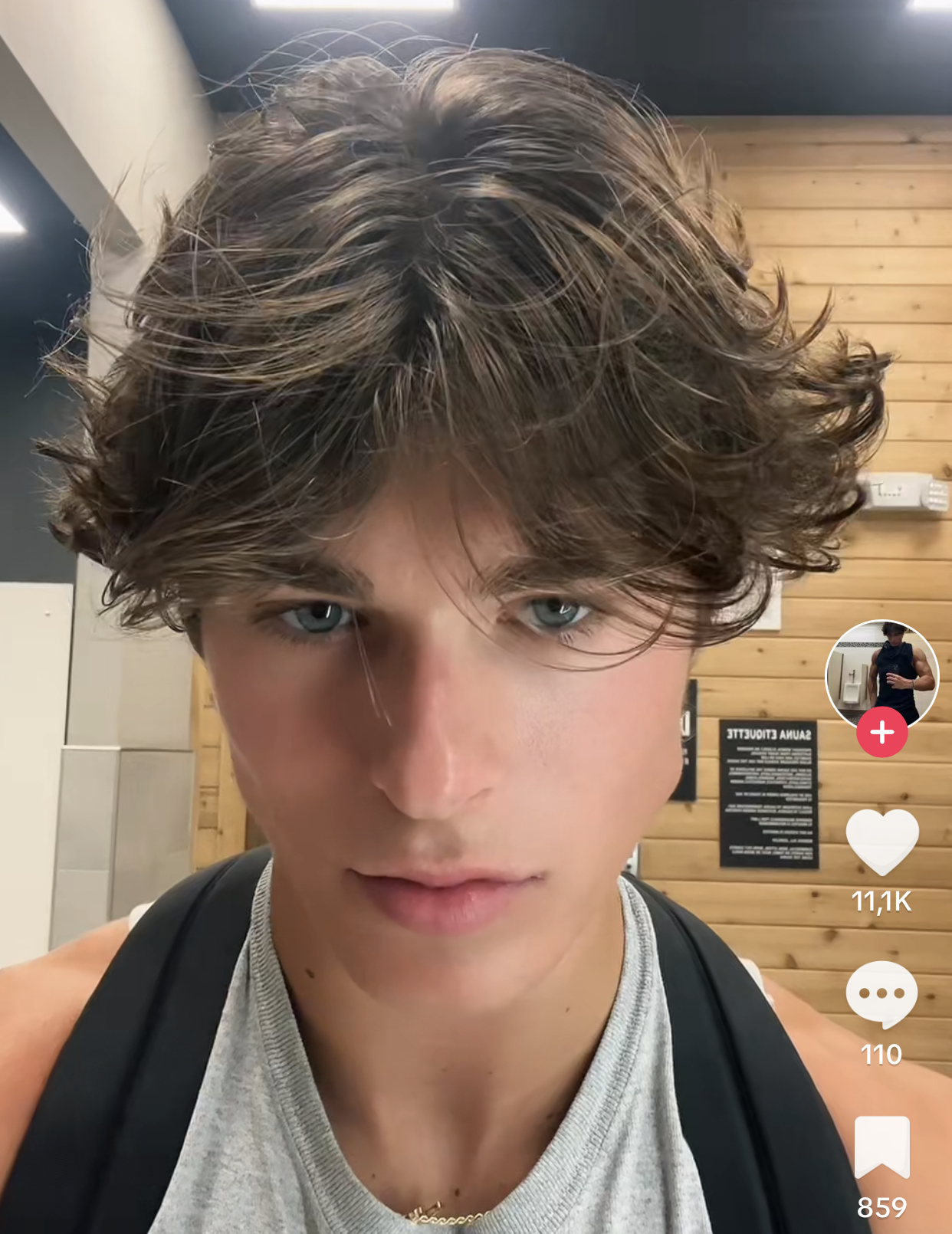This screenshot has width=952, height=1234.
Task: Open the comments section
Action: point(881,993)
